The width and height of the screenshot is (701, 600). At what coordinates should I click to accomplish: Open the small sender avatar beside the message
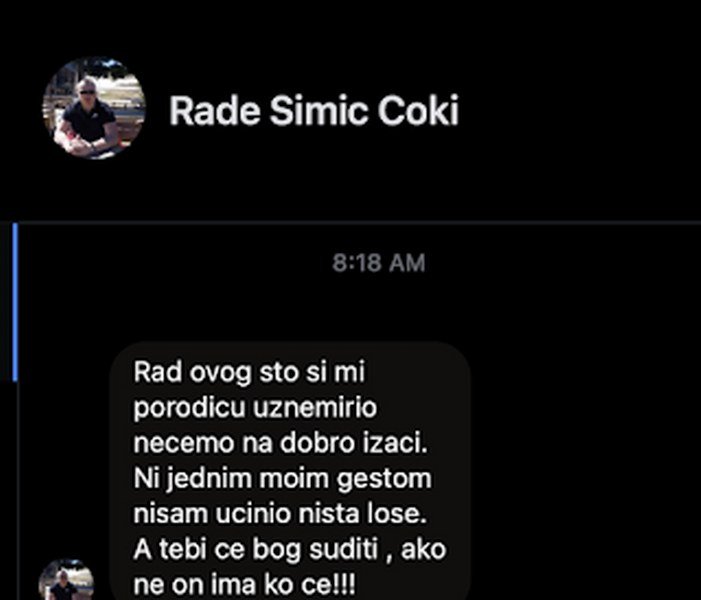click(x=66, y=584)
